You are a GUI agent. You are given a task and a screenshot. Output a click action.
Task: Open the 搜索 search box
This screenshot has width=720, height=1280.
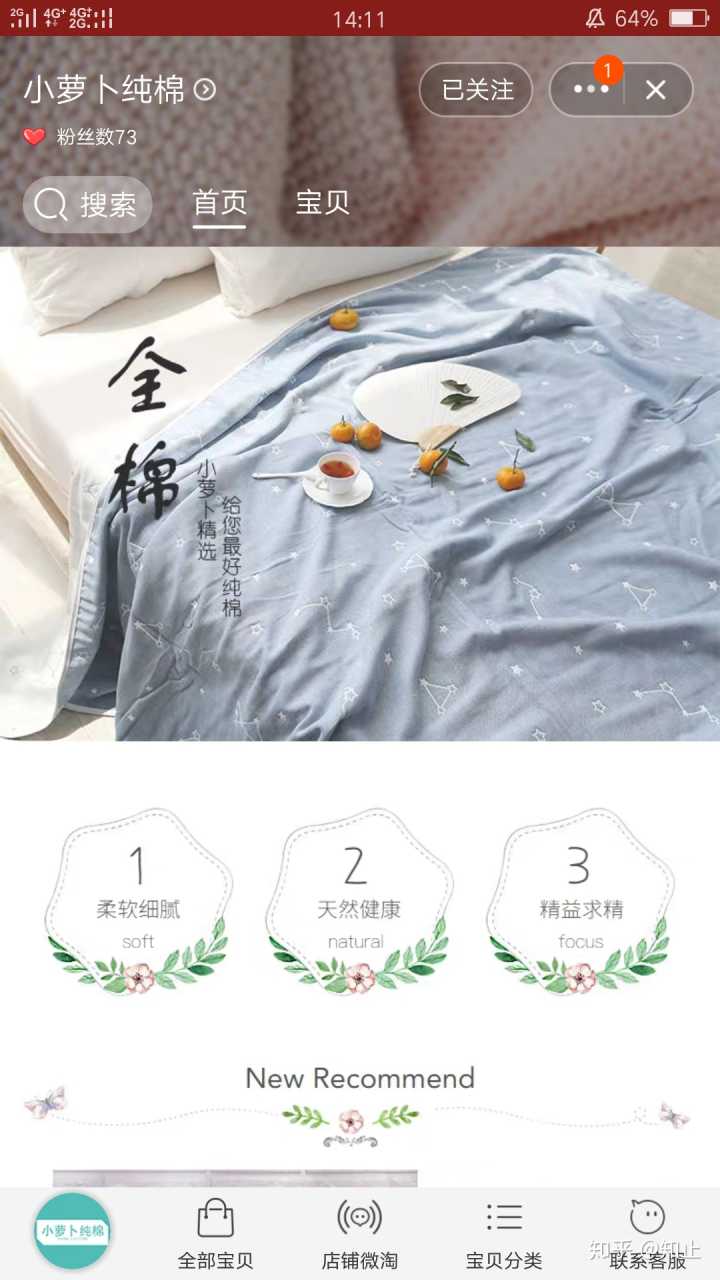[88, 205]
